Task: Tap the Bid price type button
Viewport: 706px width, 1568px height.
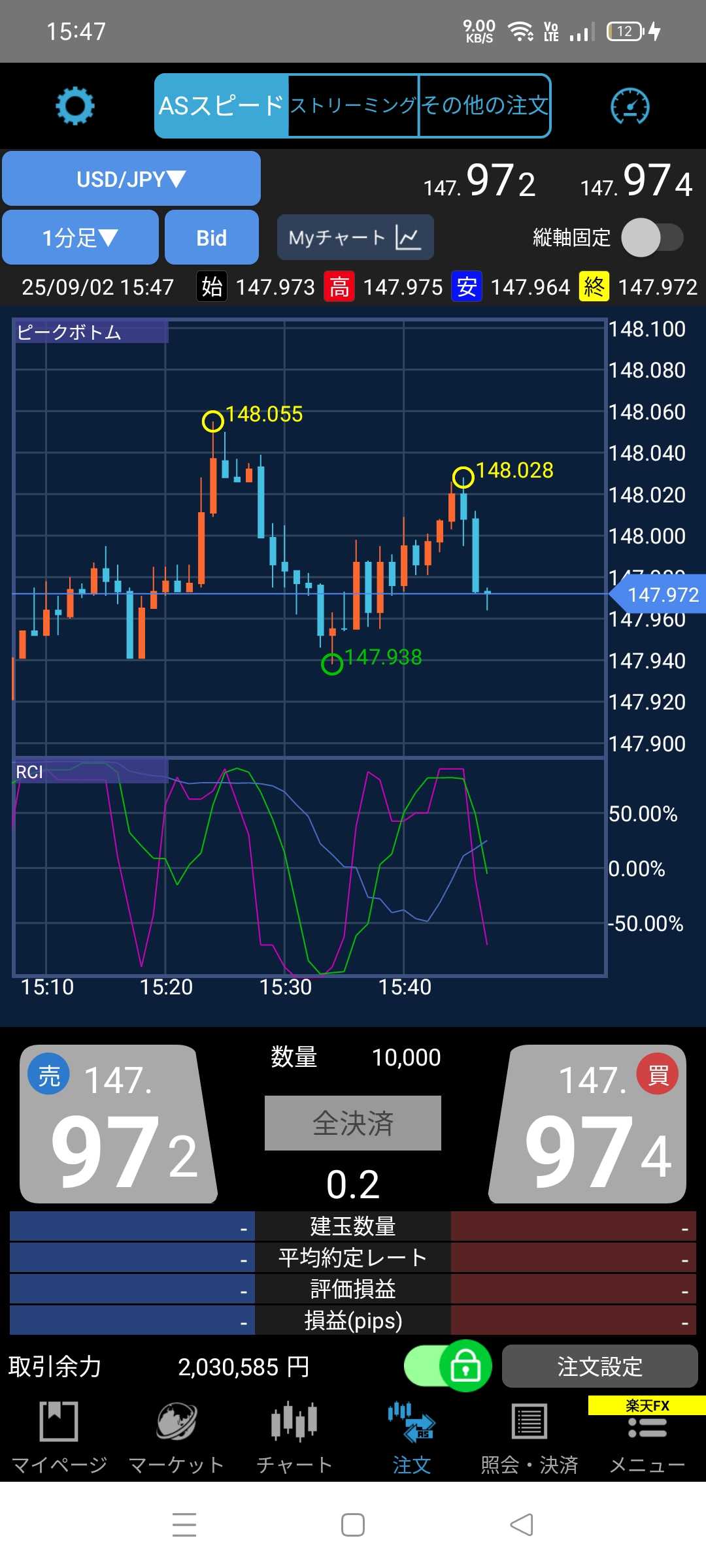Action: [211, 238]
